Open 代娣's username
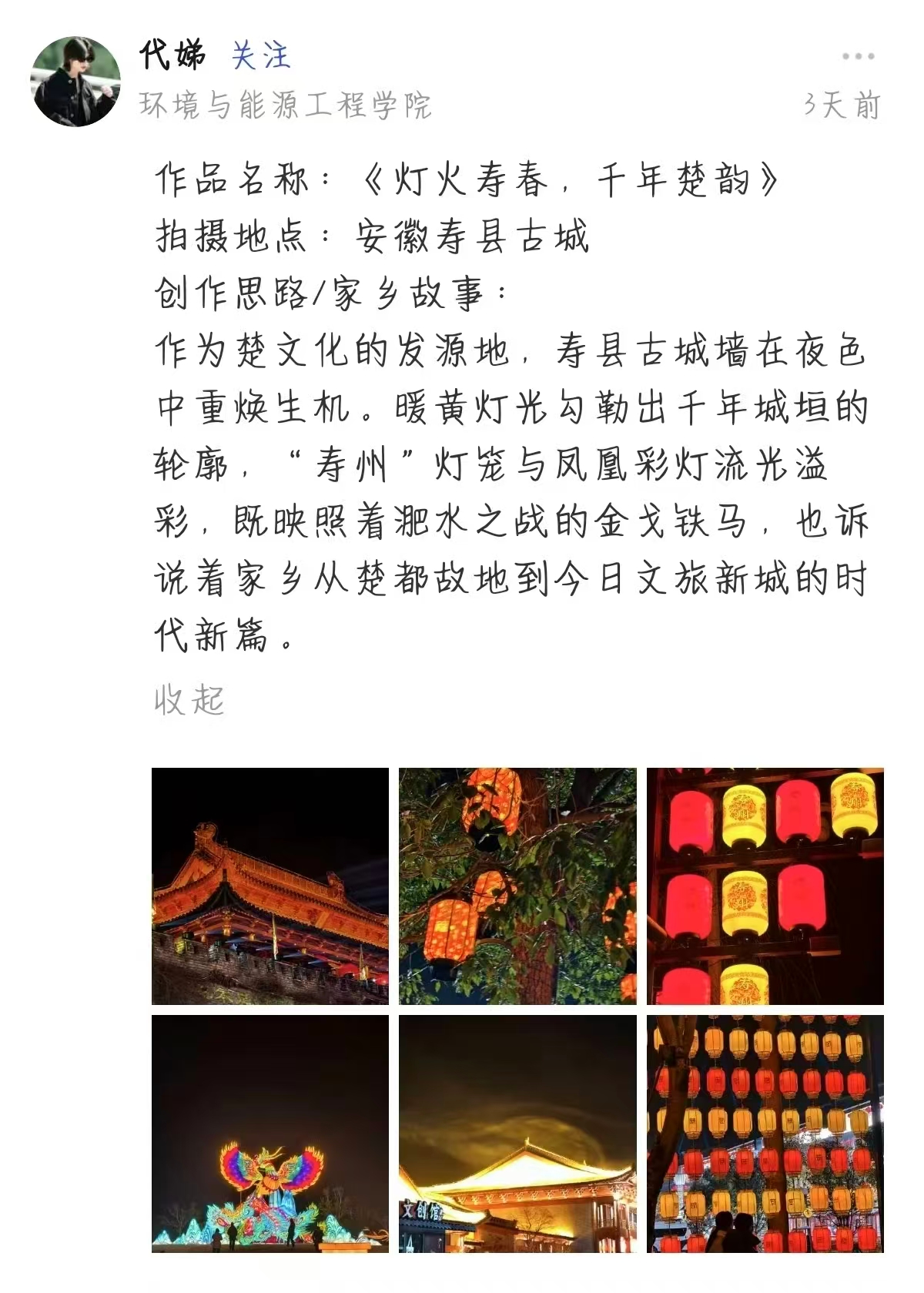Image resolution: width=924 pixels, height=1293 pixels. [x=172, y=55]
